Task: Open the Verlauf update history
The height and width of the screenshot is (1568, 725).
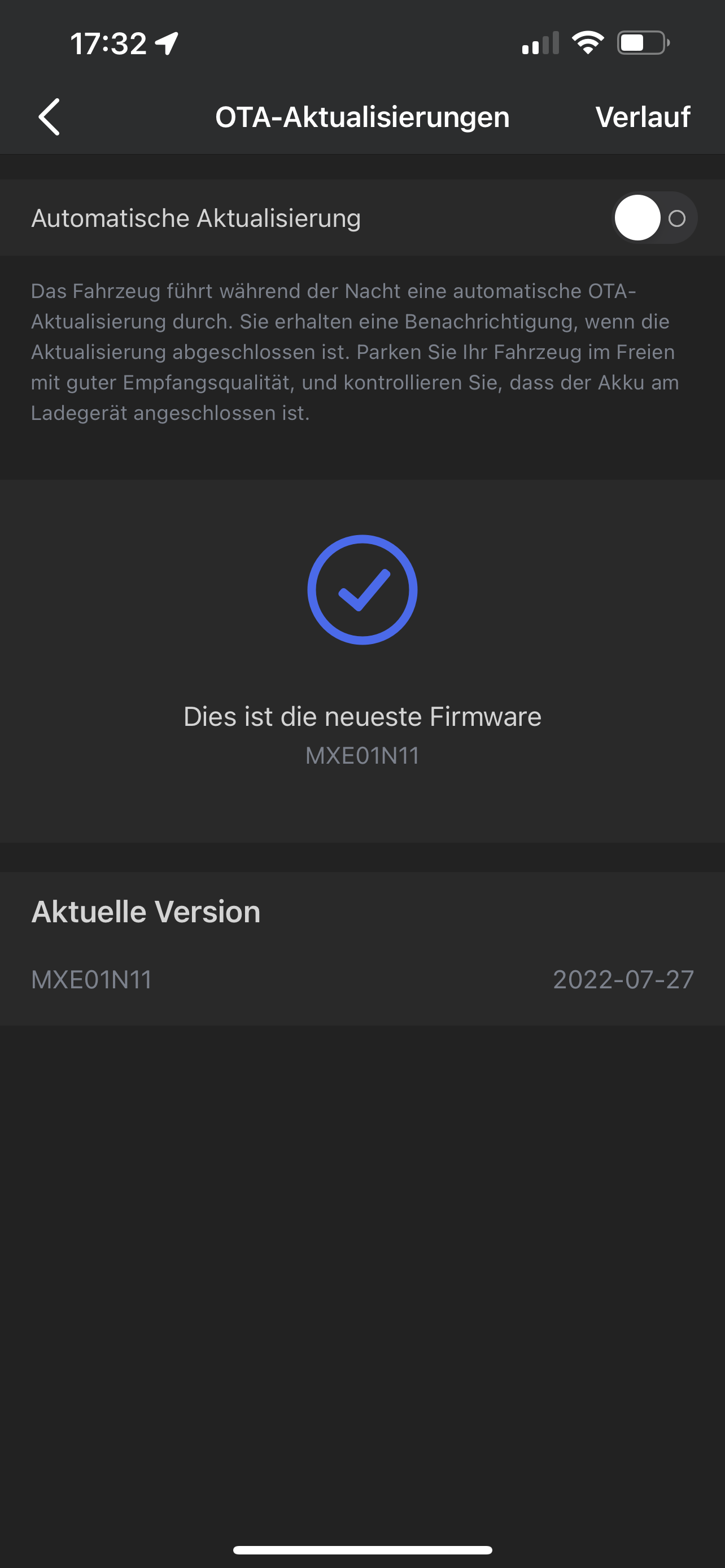Action: click(x=642, y=117)
